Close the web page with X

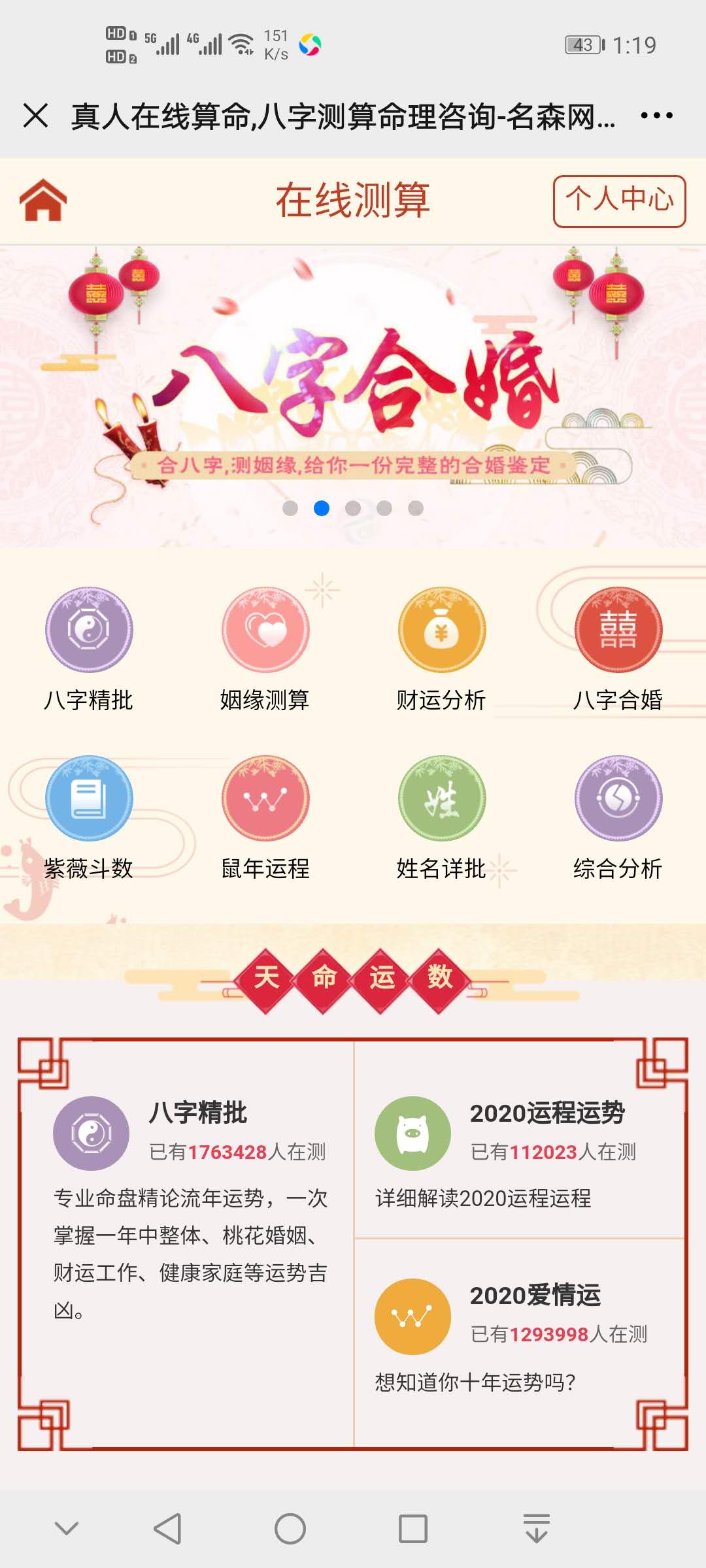click(36, 116)
